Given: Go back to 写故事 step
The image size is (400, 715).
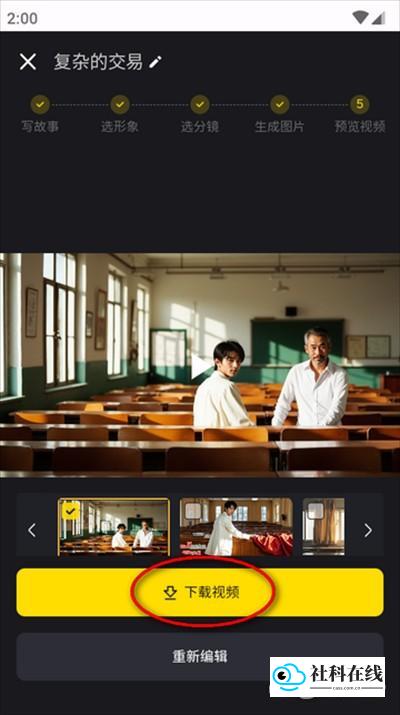Looking at the screenshot, I should click(x=40, y=114).
